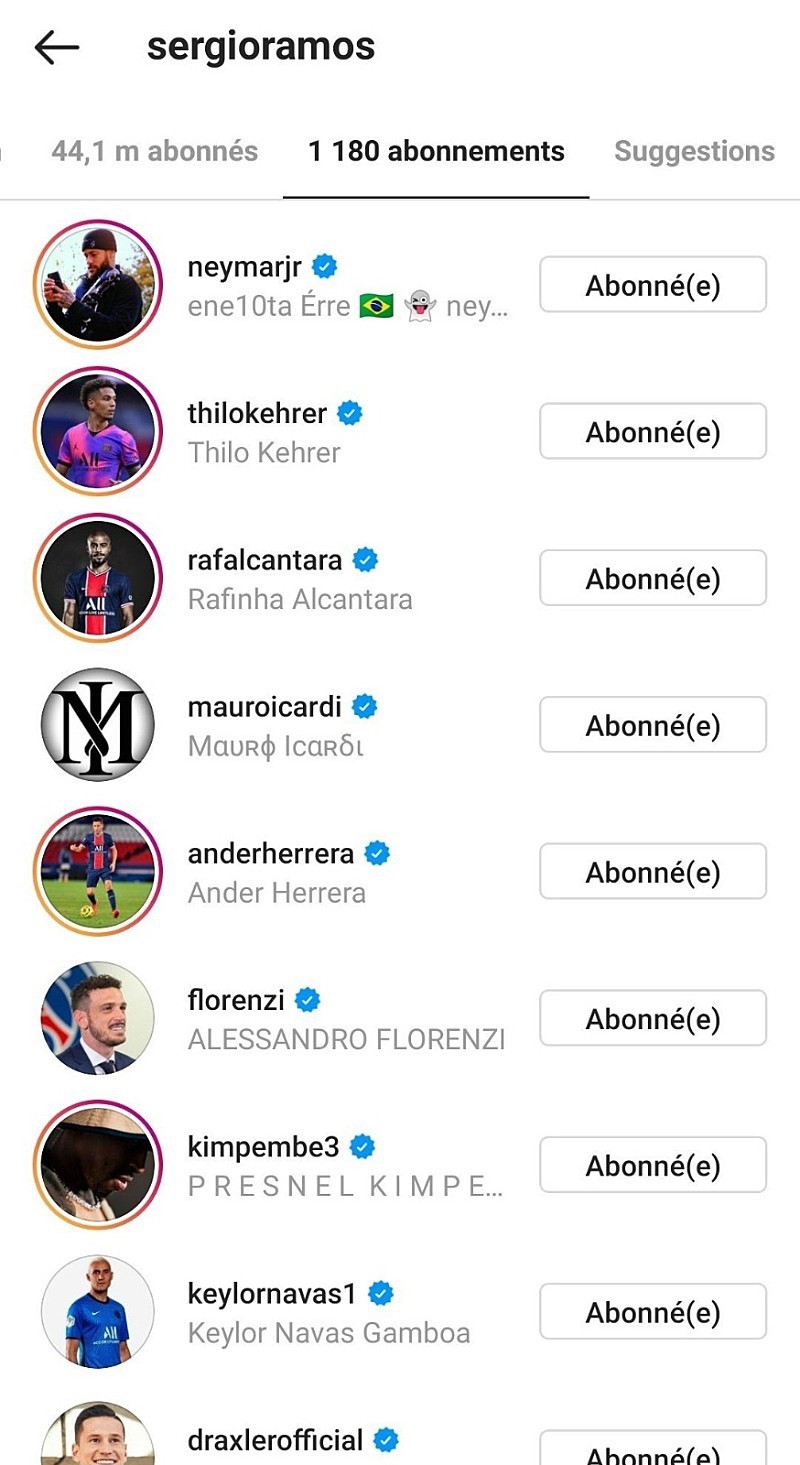Switch to the Suggestions tab
This screenshot has height=1465, width=800.
(694, 152)
